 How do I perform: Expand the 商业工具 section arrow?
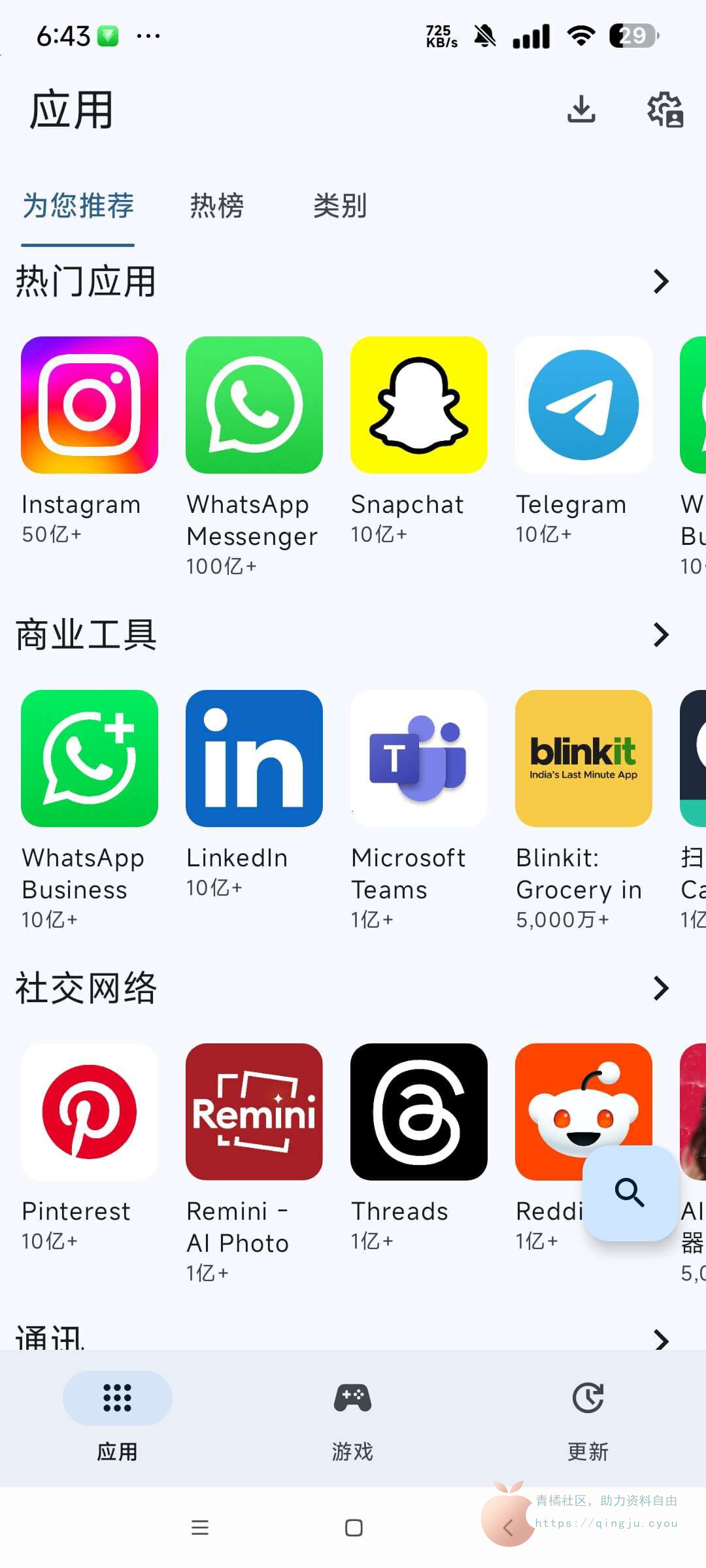(x=661, y=635)
